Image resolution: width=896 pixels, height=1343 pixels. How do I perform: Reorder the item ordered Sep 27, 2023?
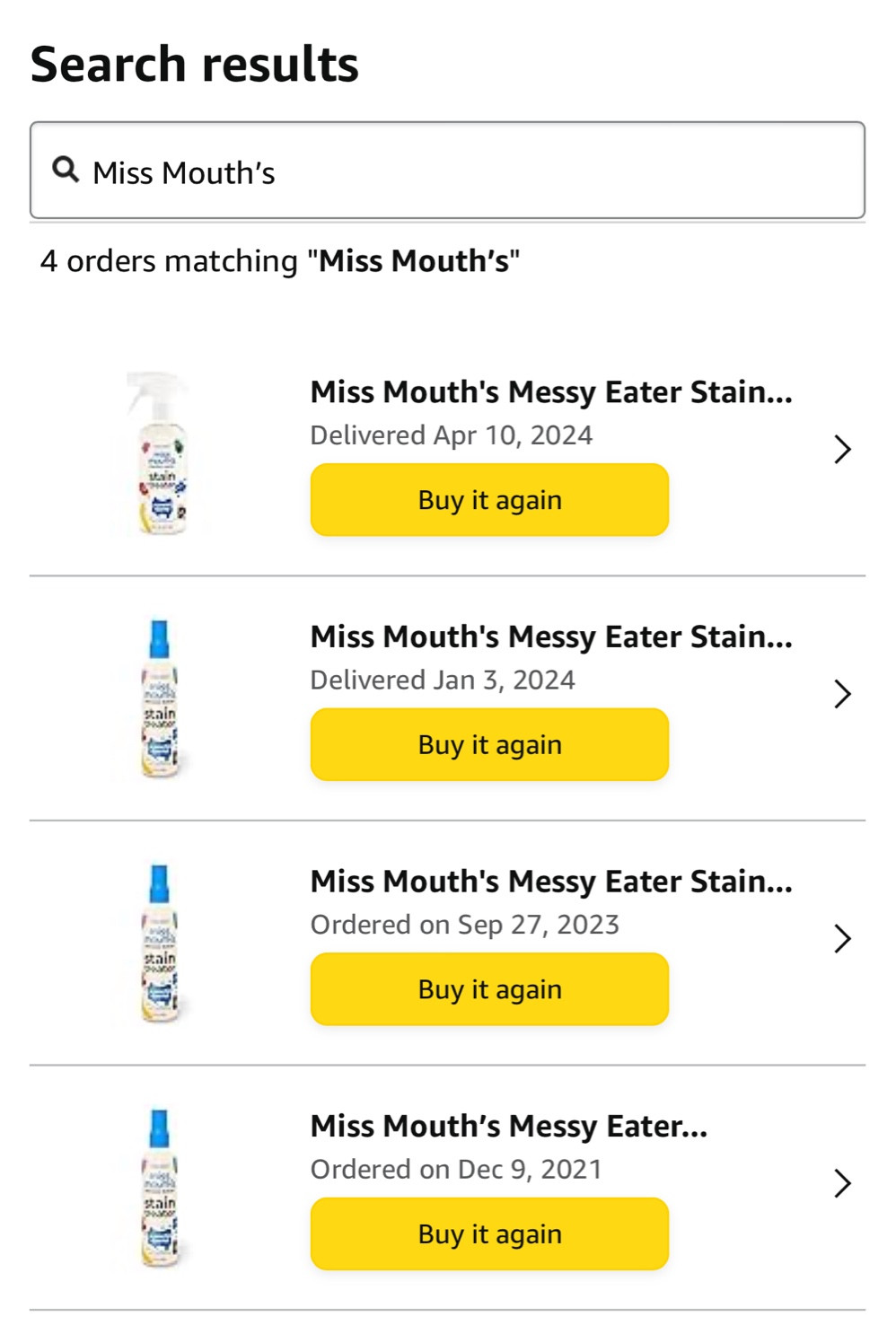pos(489,988)
